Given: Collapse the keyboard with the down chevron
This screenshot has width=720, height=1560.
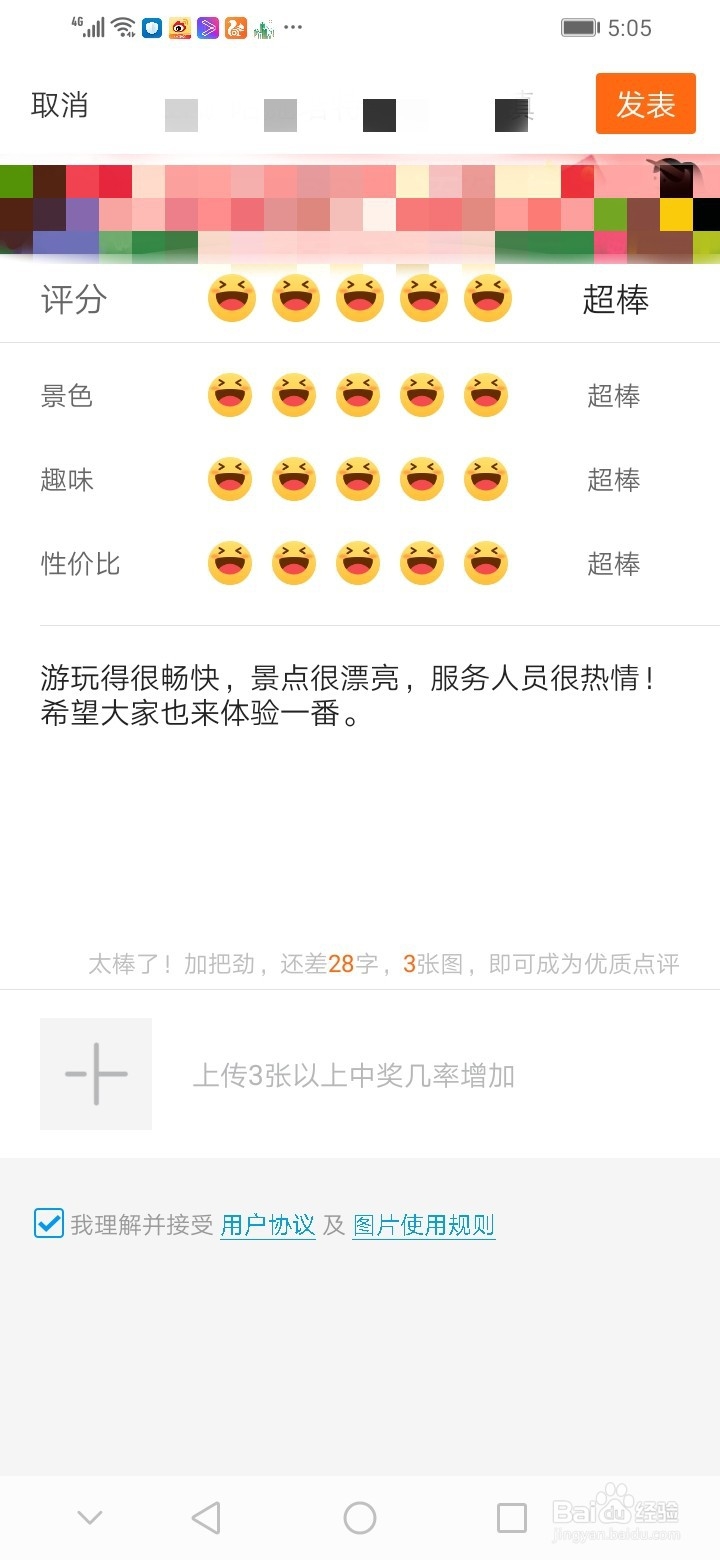Looking at the screenshot, I should [x=89, y=1517].
